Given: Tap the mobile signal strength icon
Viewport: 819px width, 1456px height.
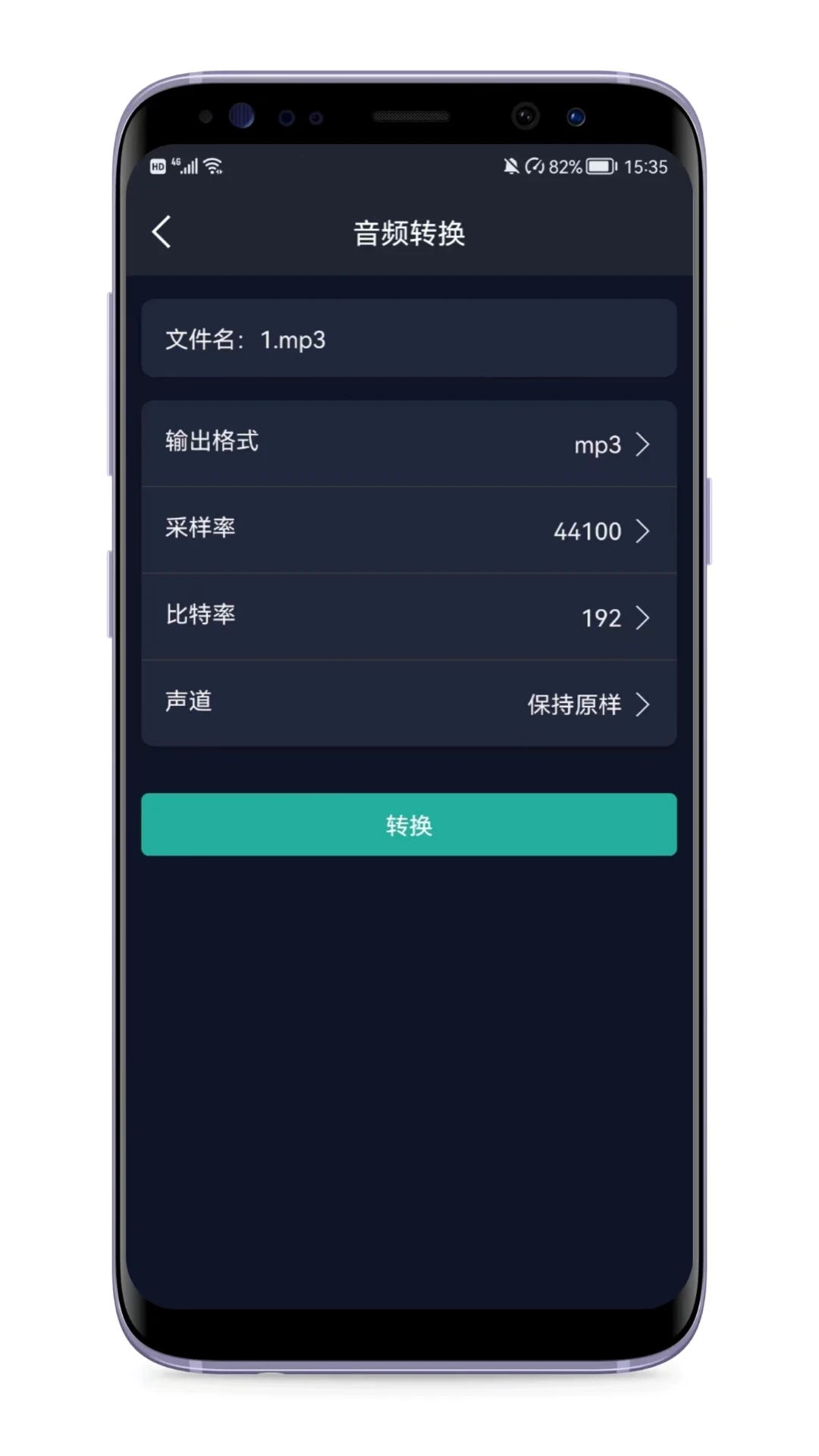Looking at the screenshot, I should (190, 167).
